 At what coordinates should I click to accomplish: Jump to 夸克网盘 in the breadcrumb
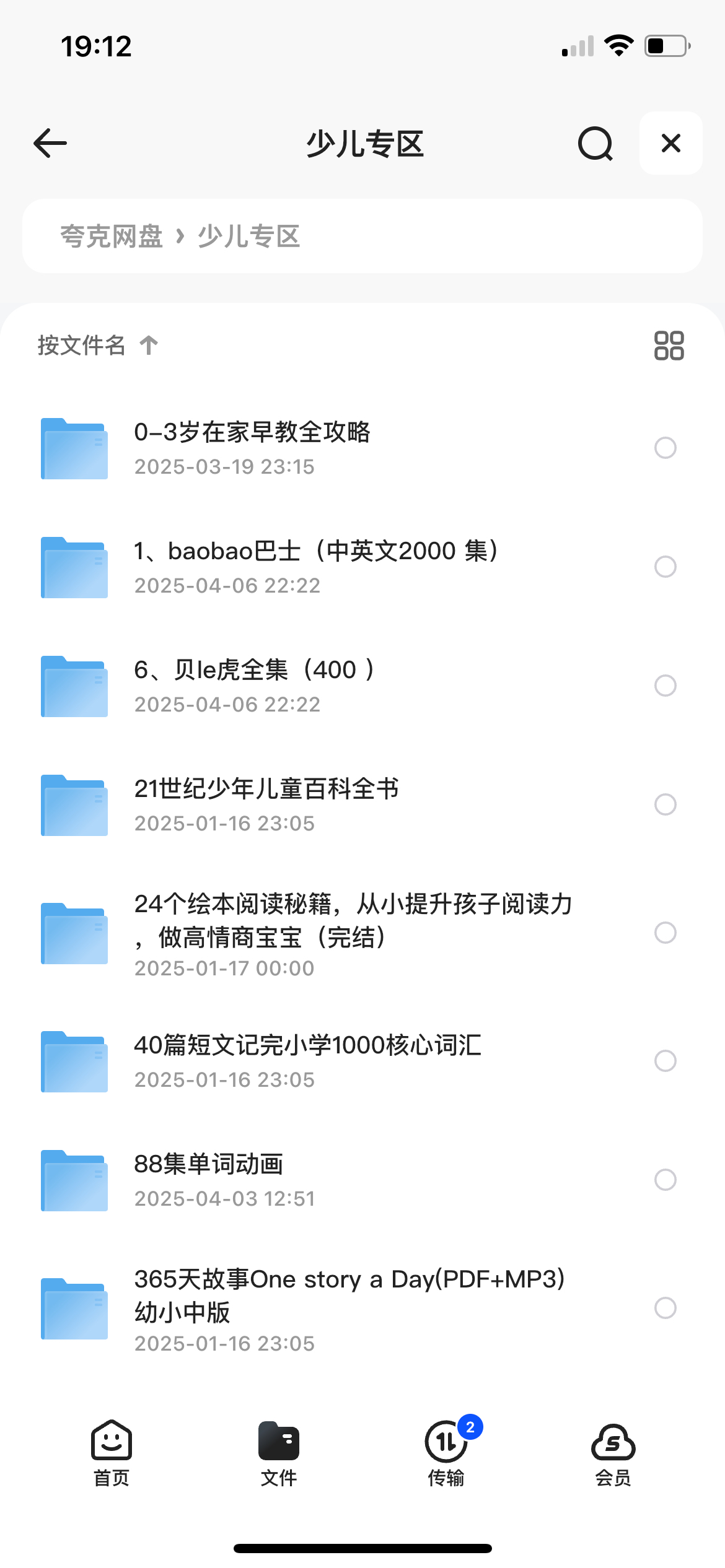tap(112, 237)
